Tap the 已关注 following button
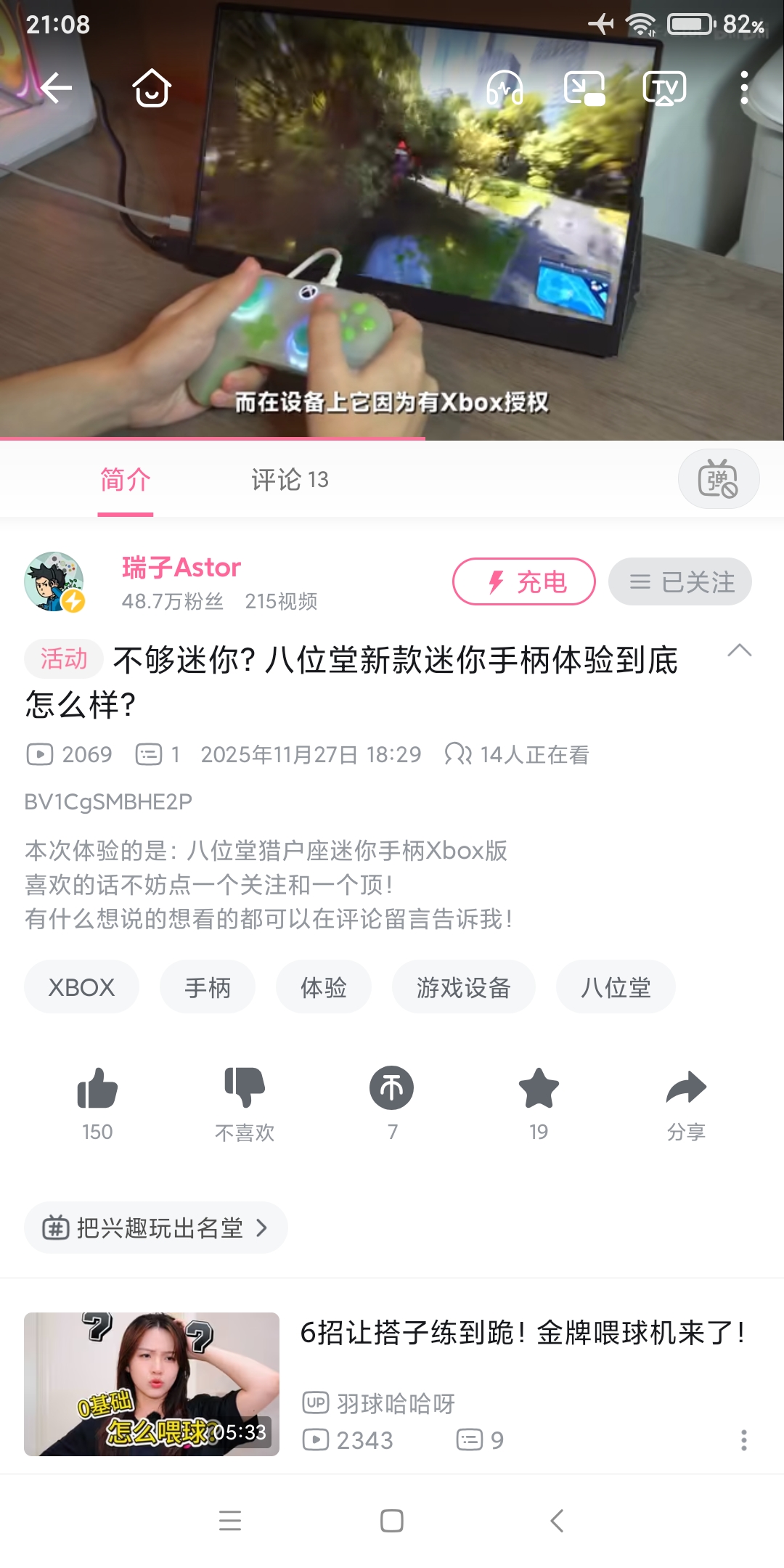 pyautogui.click(x=680, y=581)
